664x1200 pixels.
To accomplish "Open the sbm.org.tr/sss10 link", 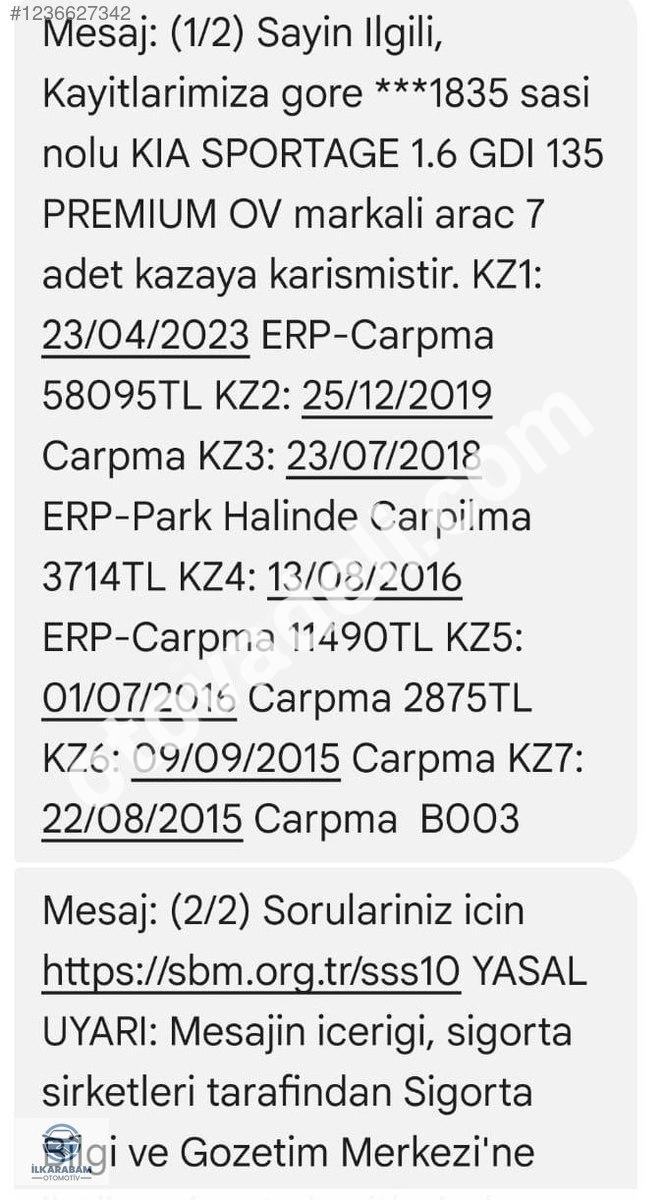I will pyautogui.click(x=251, y=971).
